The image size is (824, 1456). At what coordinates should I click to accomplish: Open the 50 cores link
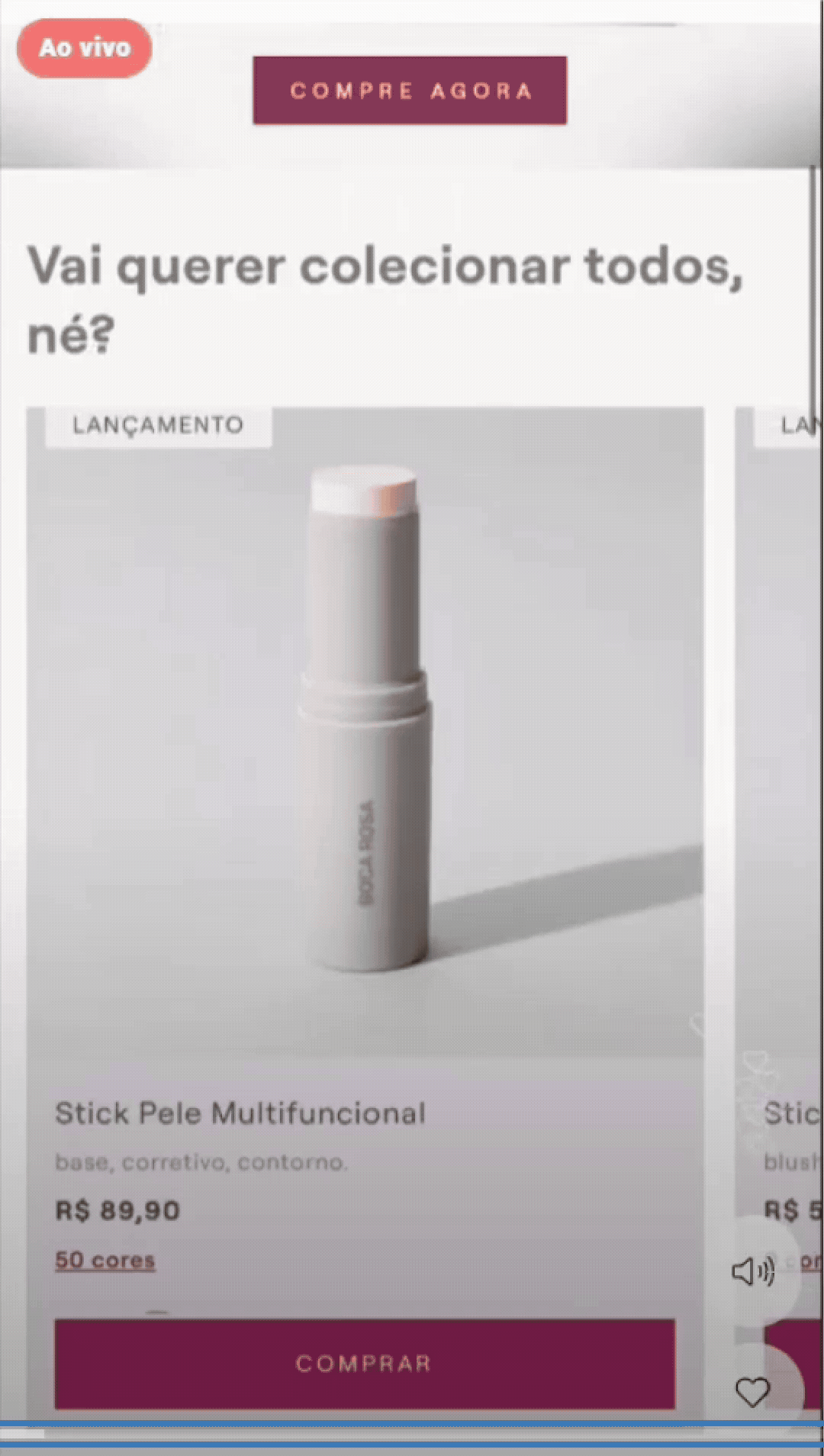(x=105, y=1260)
